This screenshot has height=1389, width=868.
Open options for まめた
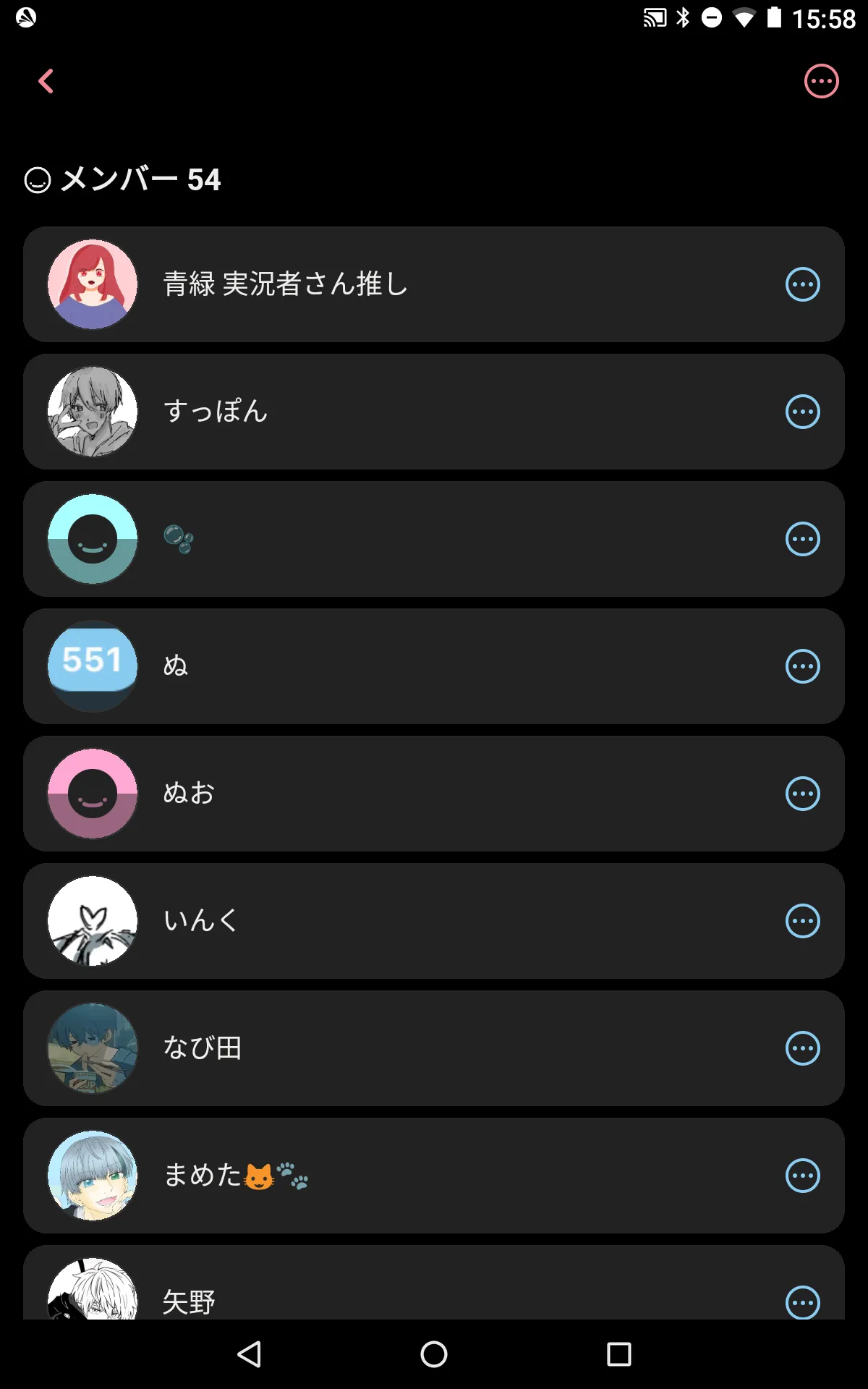tap(803, 1176)
